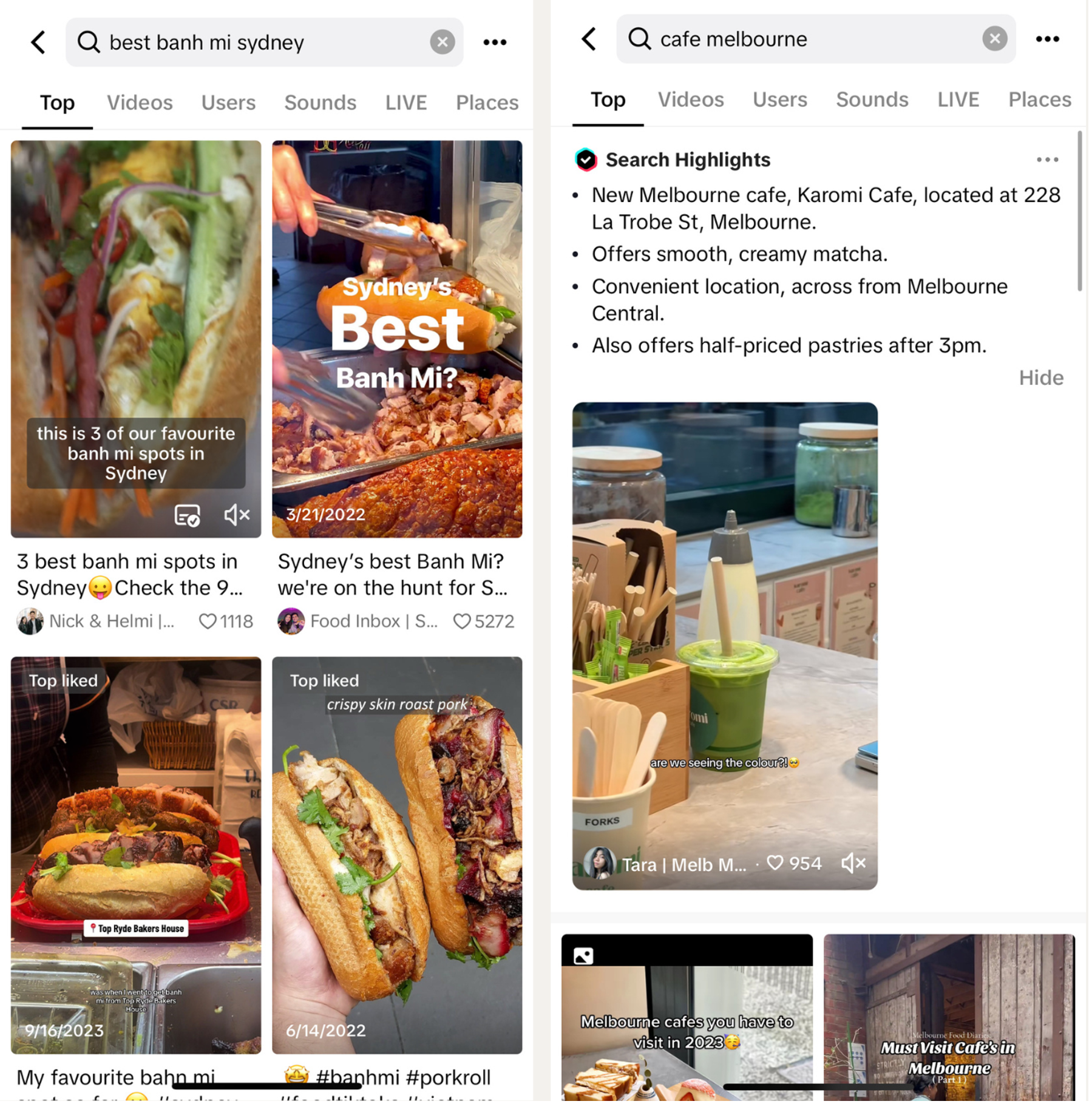Clear the 'best banh mi sydney' query

[443, 42]
